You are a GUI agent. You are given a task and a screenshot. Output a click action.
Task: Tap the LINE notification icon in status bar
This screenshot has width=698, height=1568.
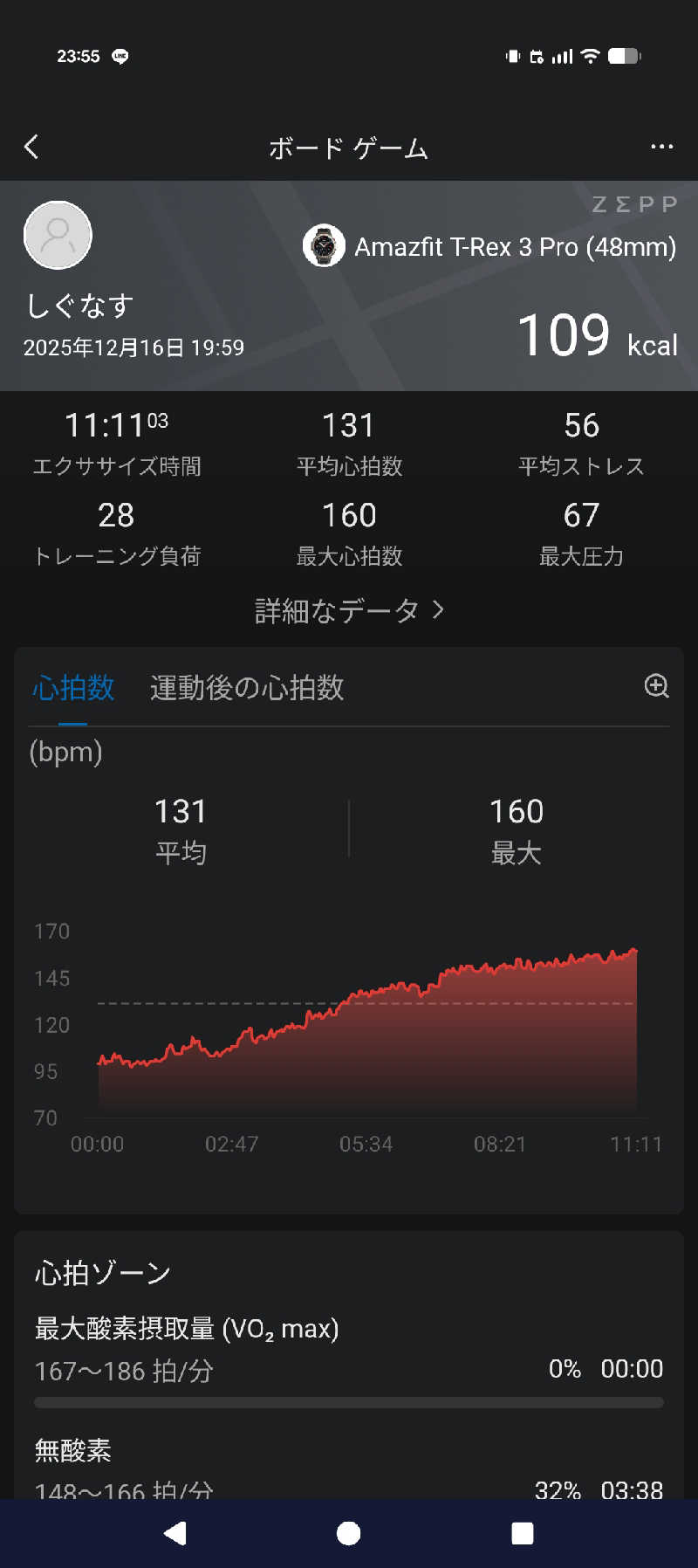pos(119,56)
